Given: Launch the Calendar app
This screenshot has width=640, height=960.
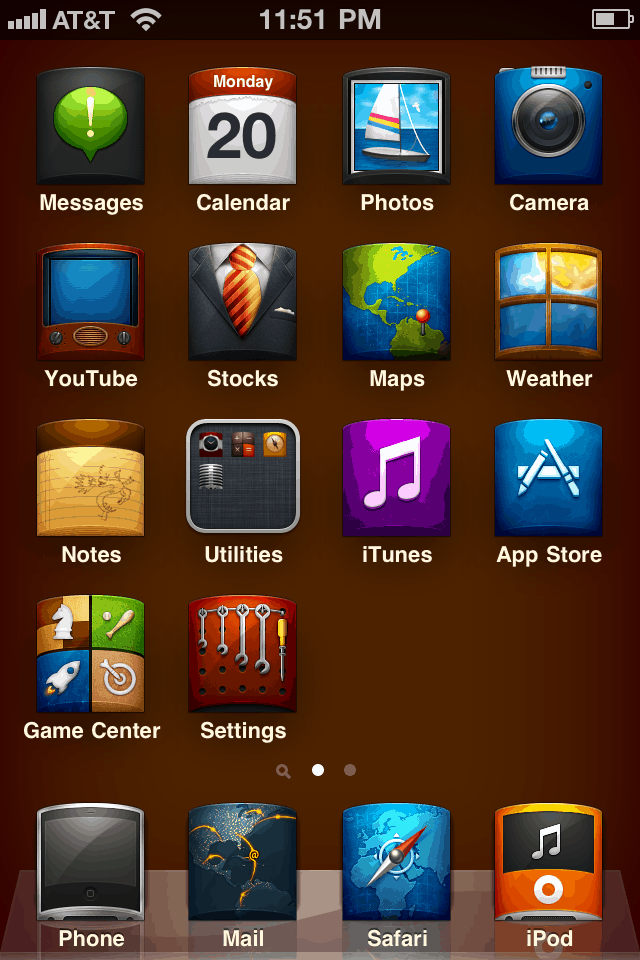Looking at the screenshot, I should pos(243,127).
